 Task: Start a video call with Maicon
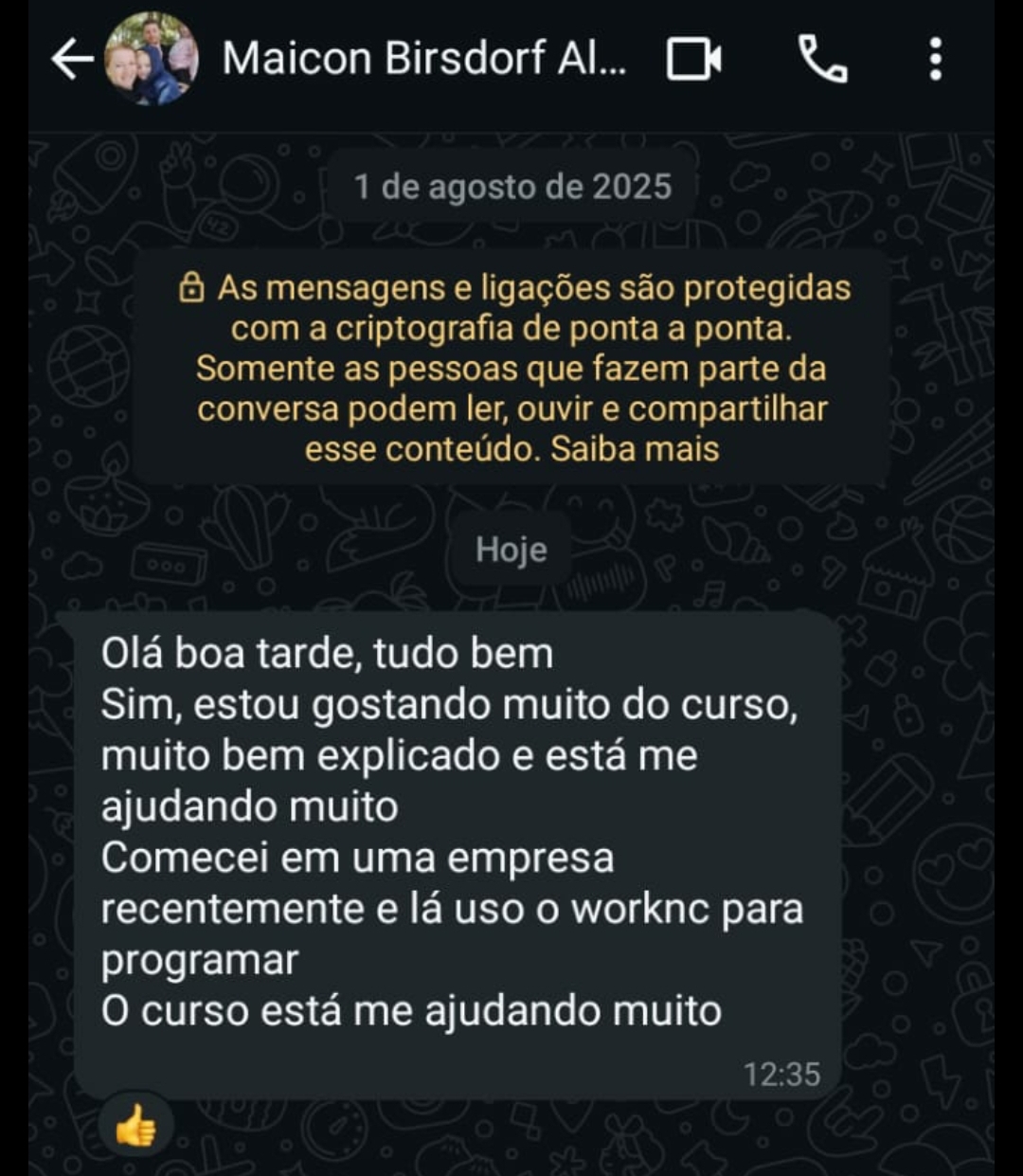(694, 60)
